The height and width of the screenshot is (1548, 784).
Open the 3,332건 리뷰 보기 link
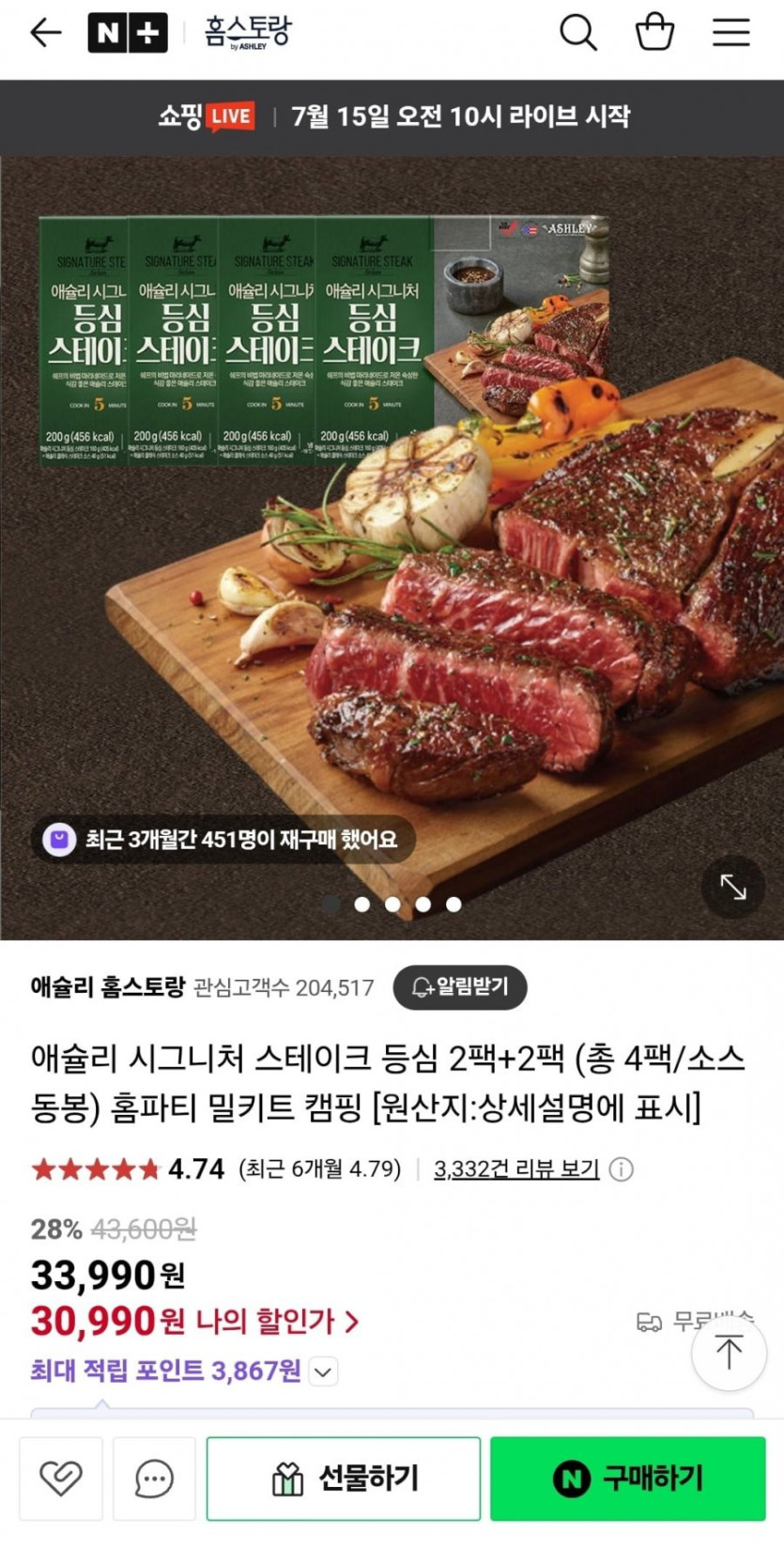[x=515, y=1169]
